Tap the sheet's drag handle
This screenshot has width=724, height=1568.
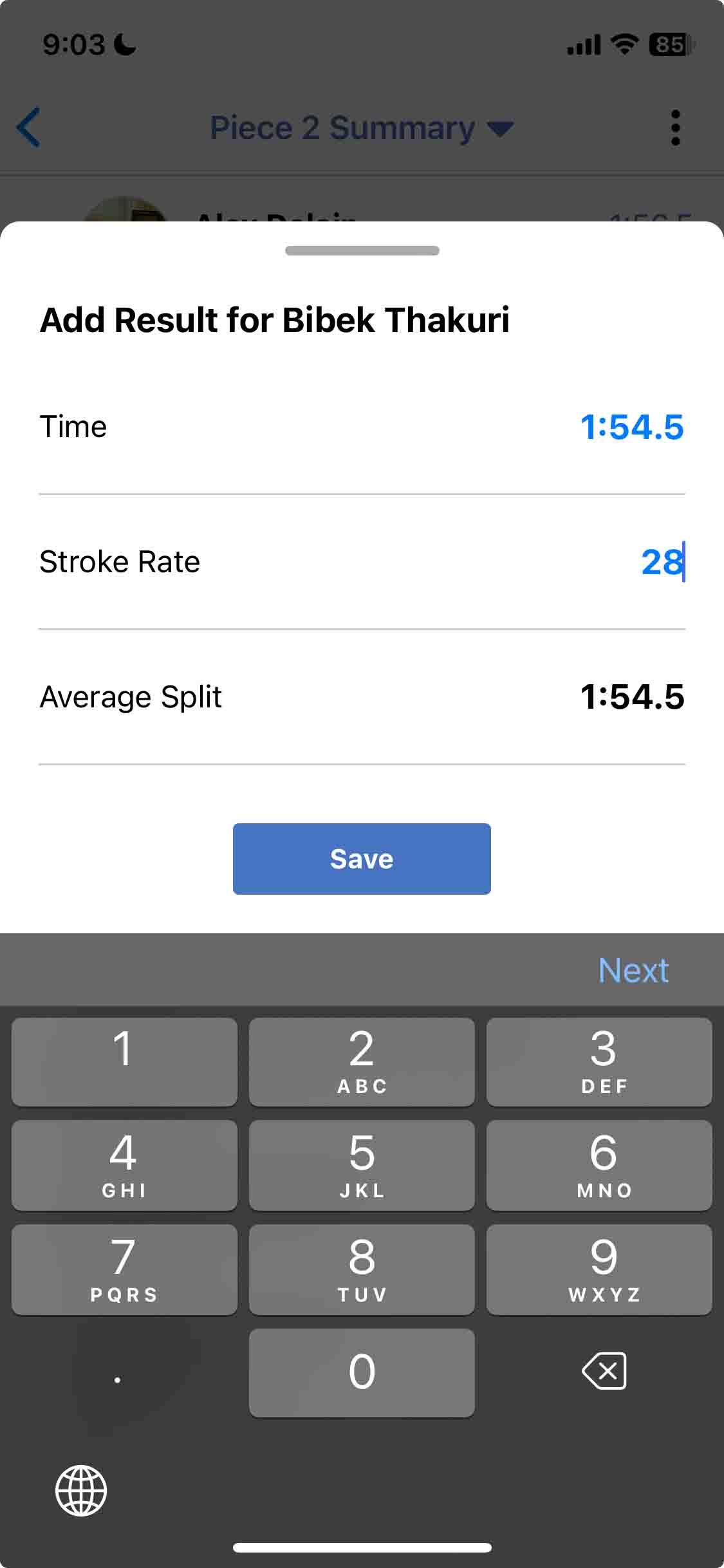[x=362, y=250]
